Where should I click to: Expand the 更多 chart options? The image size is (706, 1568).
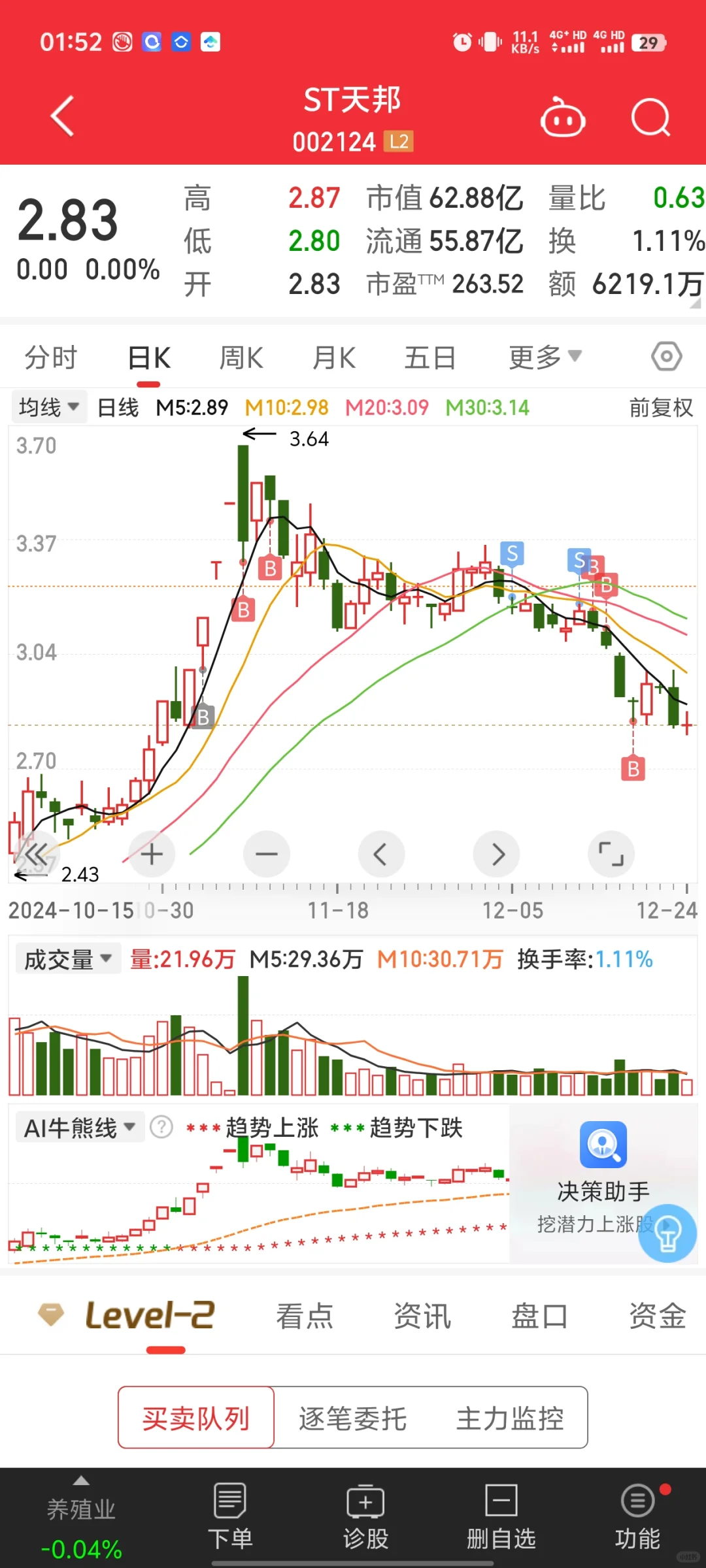point(545,357)
